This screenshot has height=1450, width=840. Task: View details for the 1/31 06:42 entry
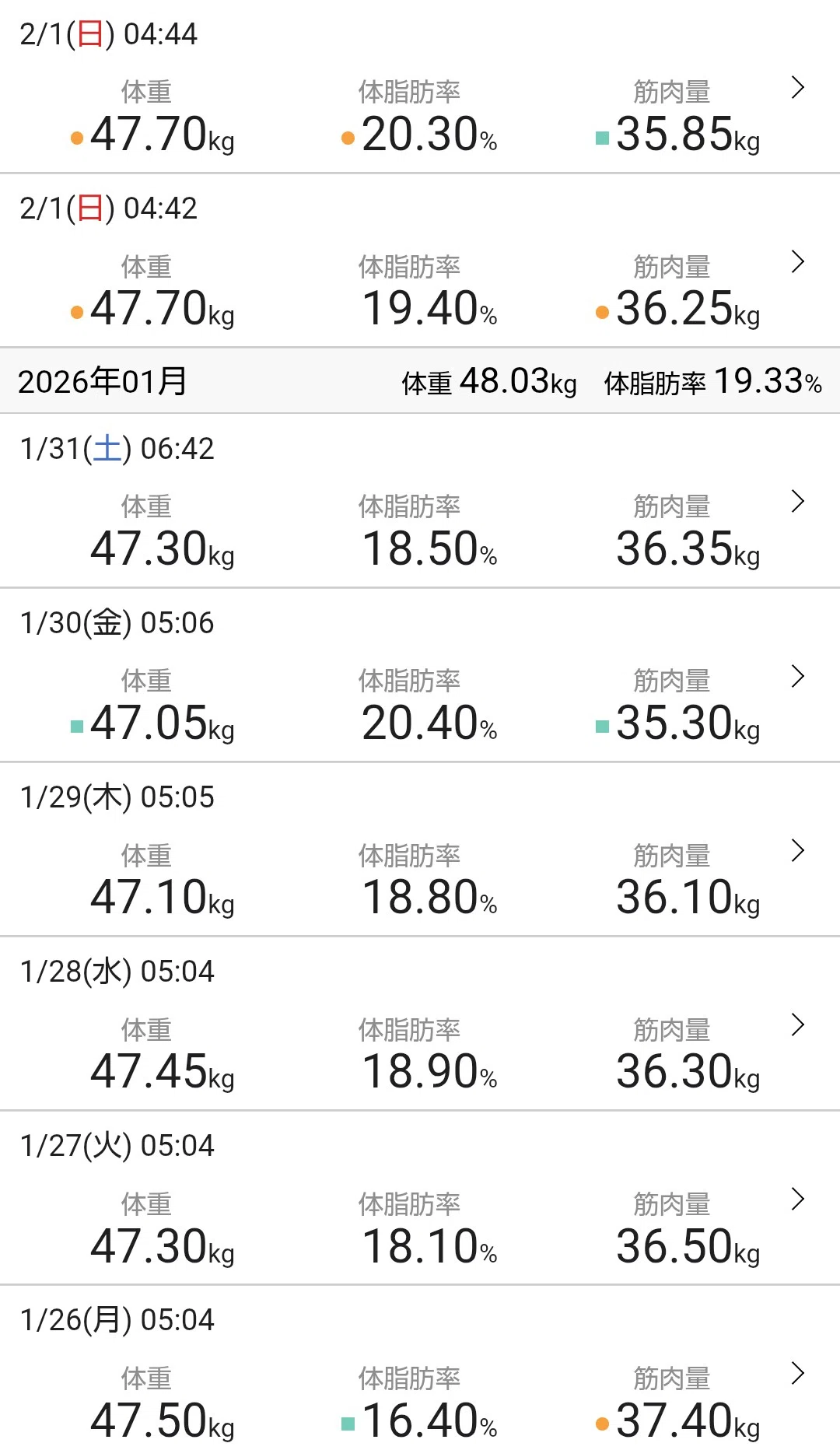pyautogui.click(x=420, y=500)
